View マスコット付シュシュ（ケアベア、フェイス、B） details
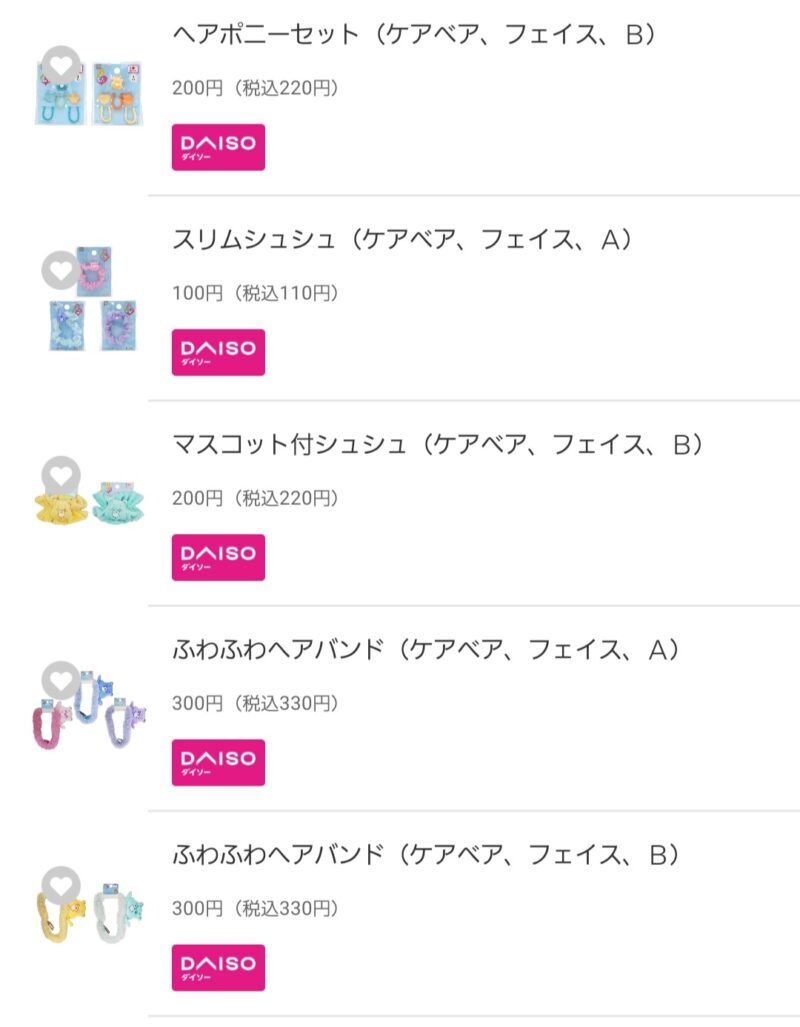This screenshot has height=1027, width=800. point(438,446)
